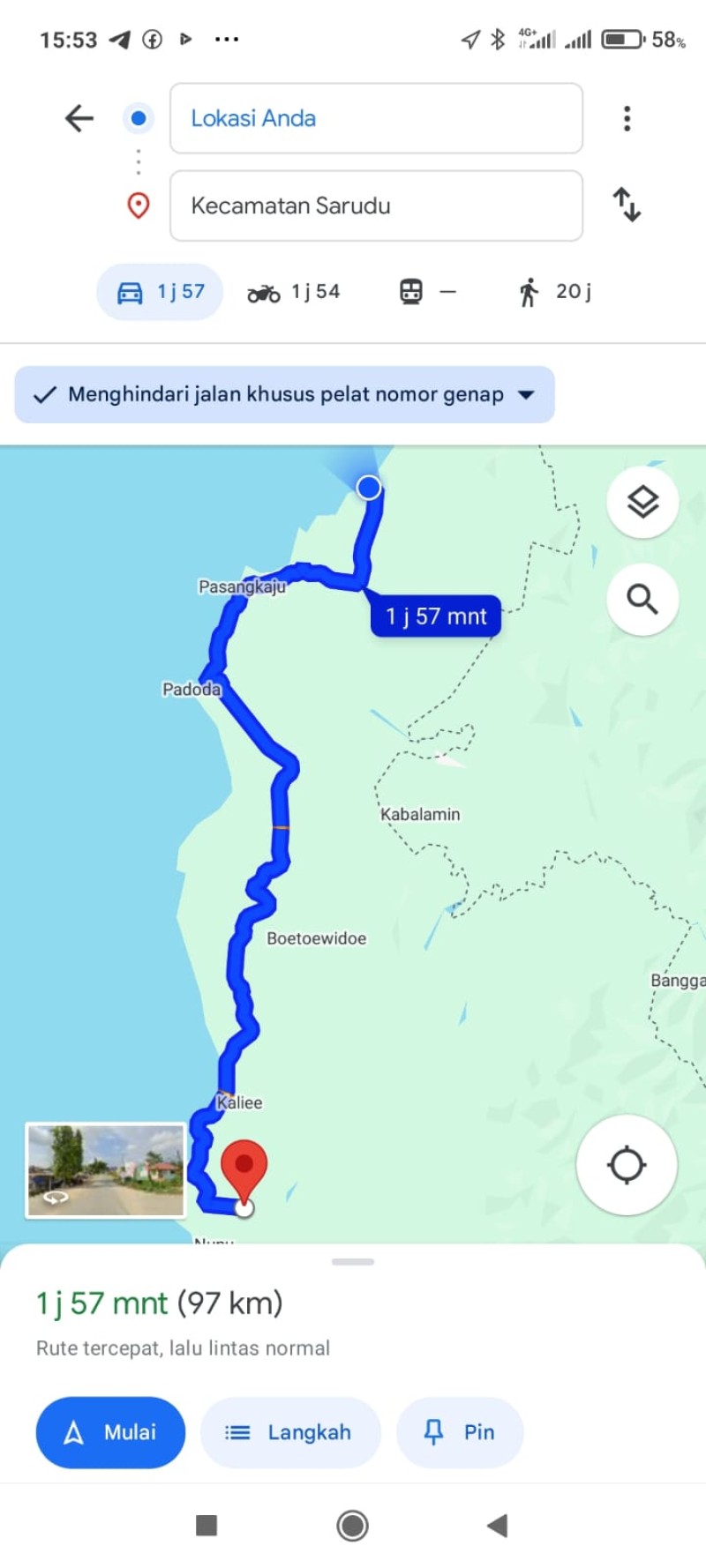The width and height of the screenshot is (706, 1568).
Task: Edit the Kecamatan Sarudu destination field
Action: pos(376,205)
